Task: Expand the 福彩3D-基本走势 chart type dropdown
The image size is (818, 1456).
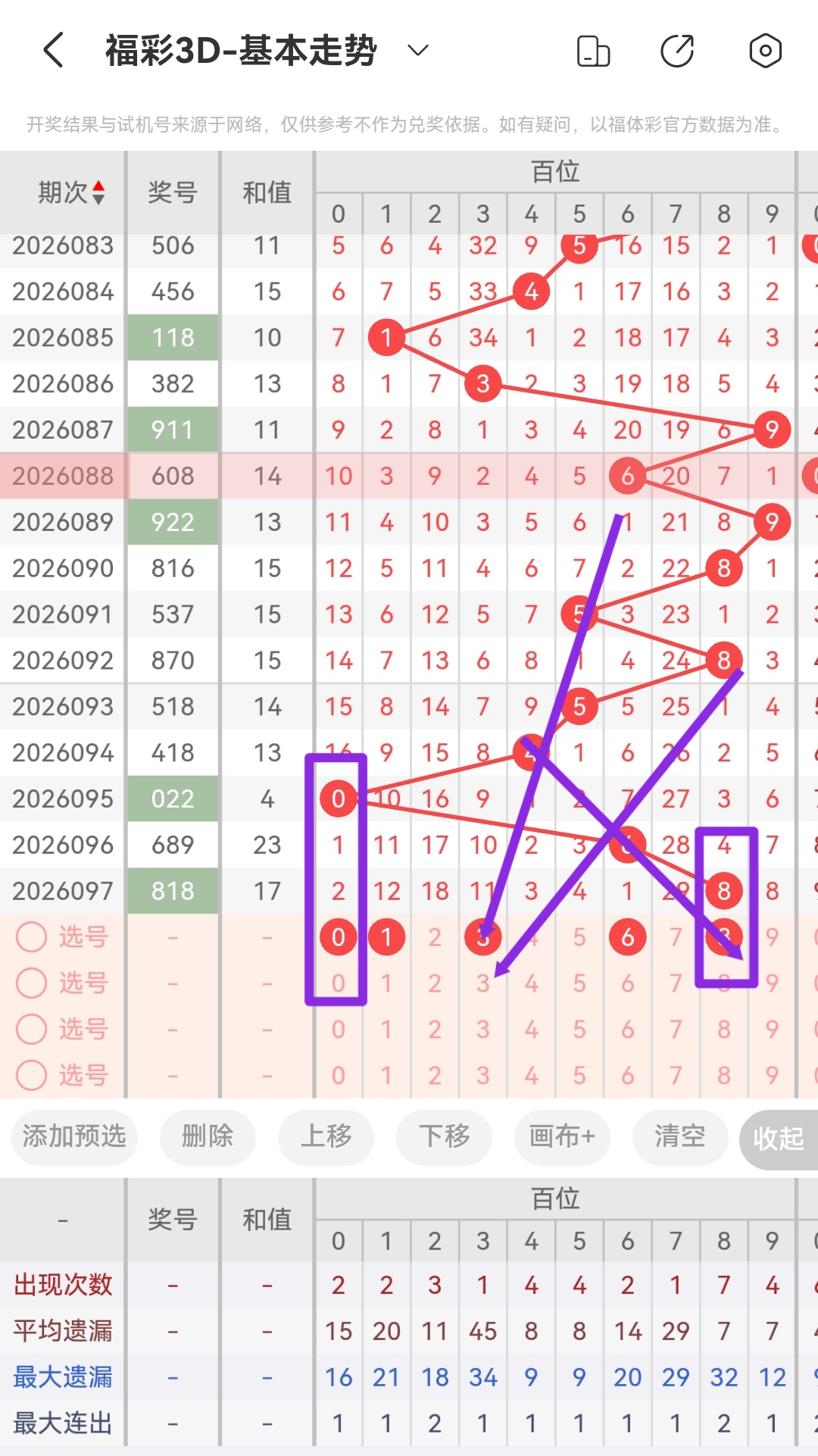Action: (x=418, y=51)
